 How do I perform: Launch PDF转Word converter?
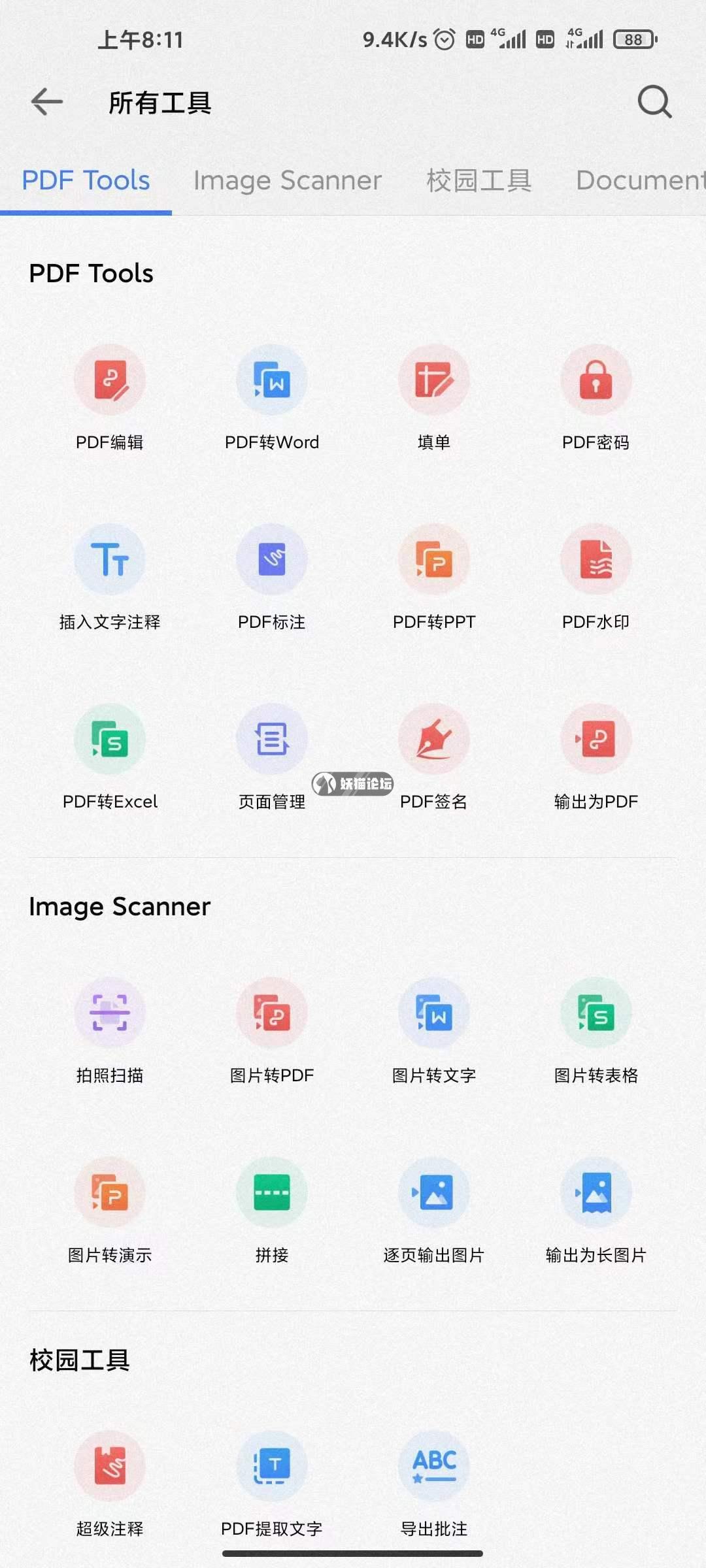[271, 380]
